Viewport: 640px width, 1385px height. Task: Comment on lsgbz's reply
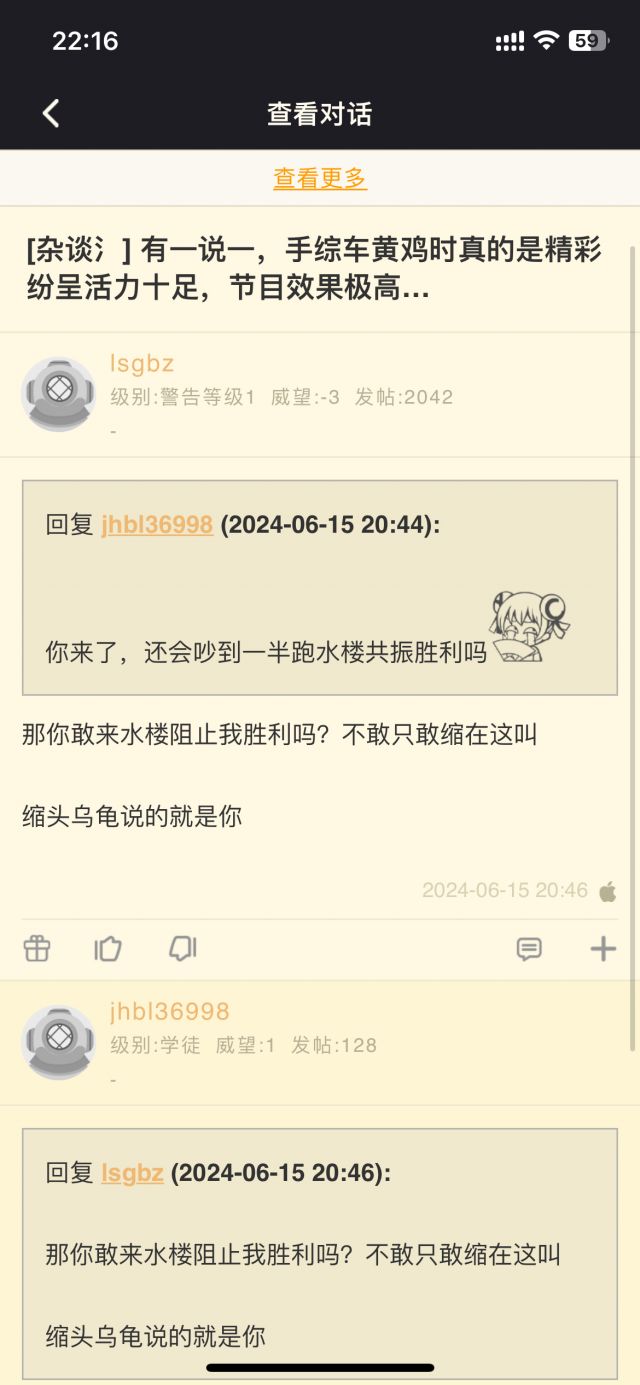tap(529, 948)
